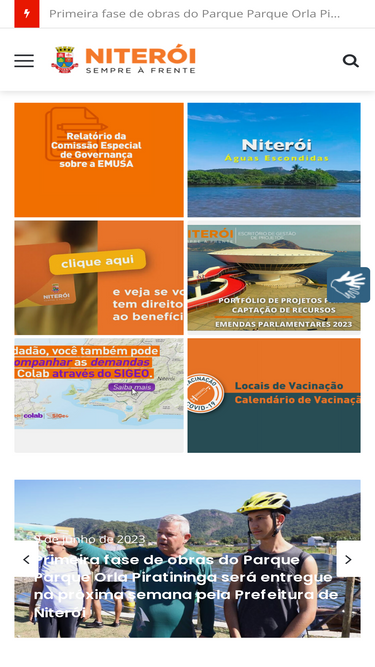Screen dimensions: 375x667
Task: Open the breaking news ticker headline
Action: tap(194, 14)
